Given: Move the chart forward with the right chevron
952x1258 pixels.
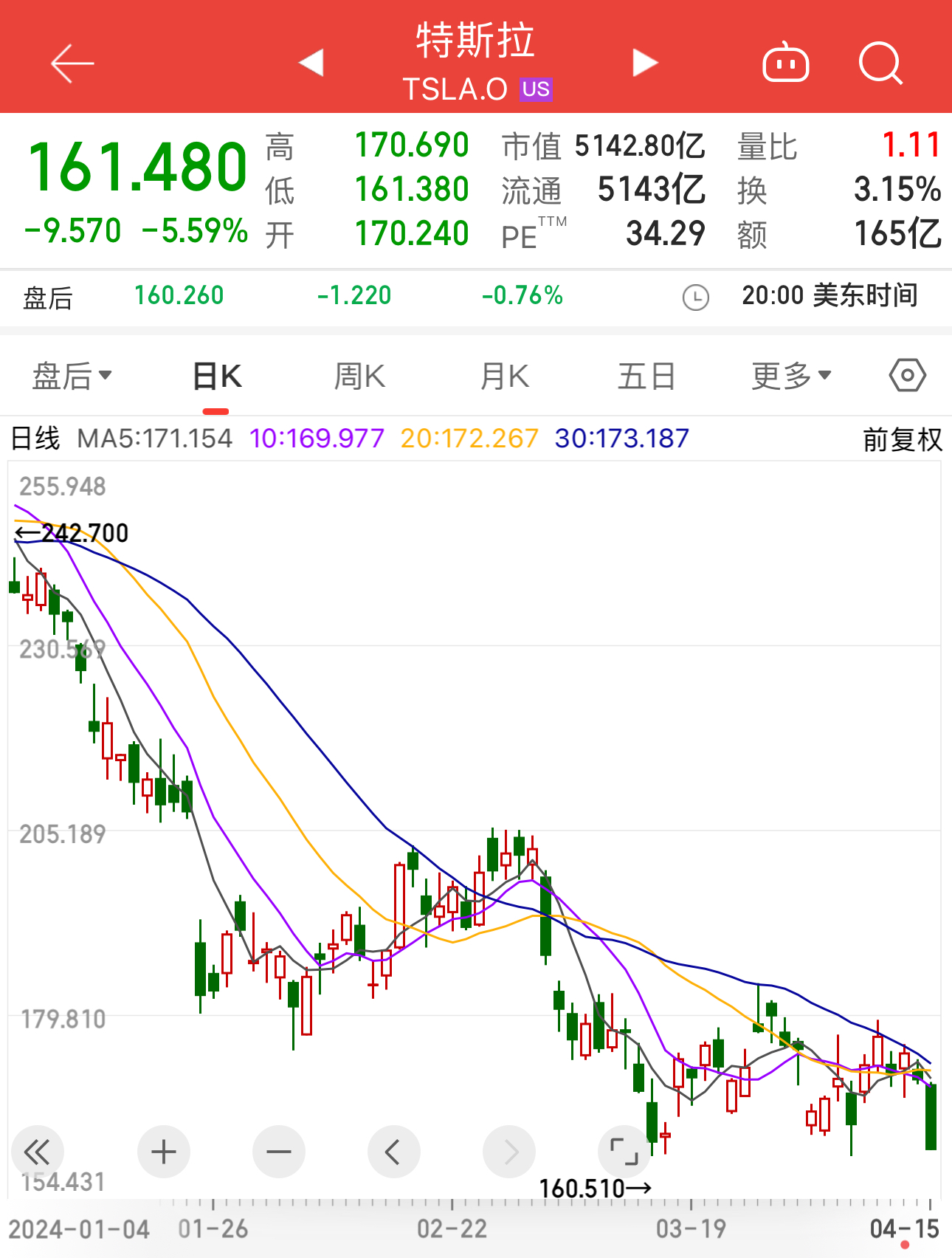Looking at the screenshot, I should 509,1152.
